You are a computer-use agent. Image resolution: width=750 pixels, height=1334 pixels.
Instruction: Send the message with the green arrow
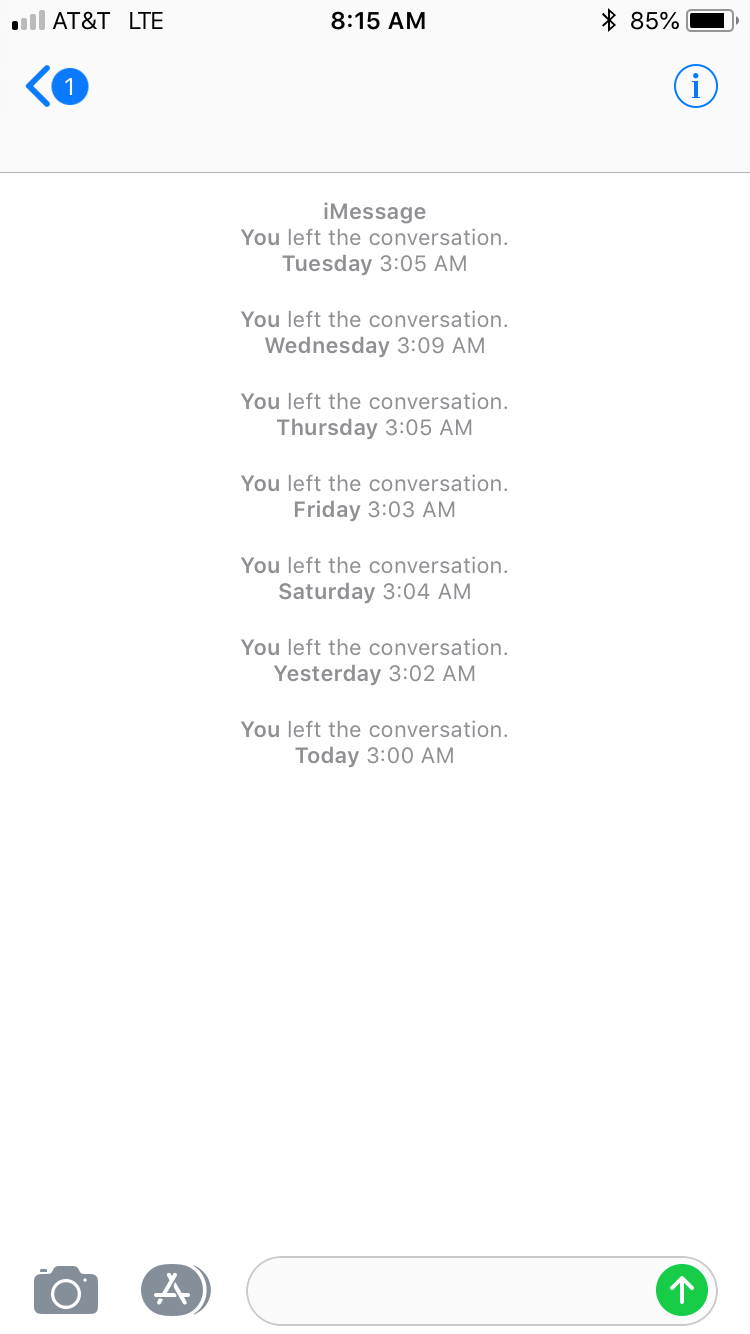point(682,1290)
